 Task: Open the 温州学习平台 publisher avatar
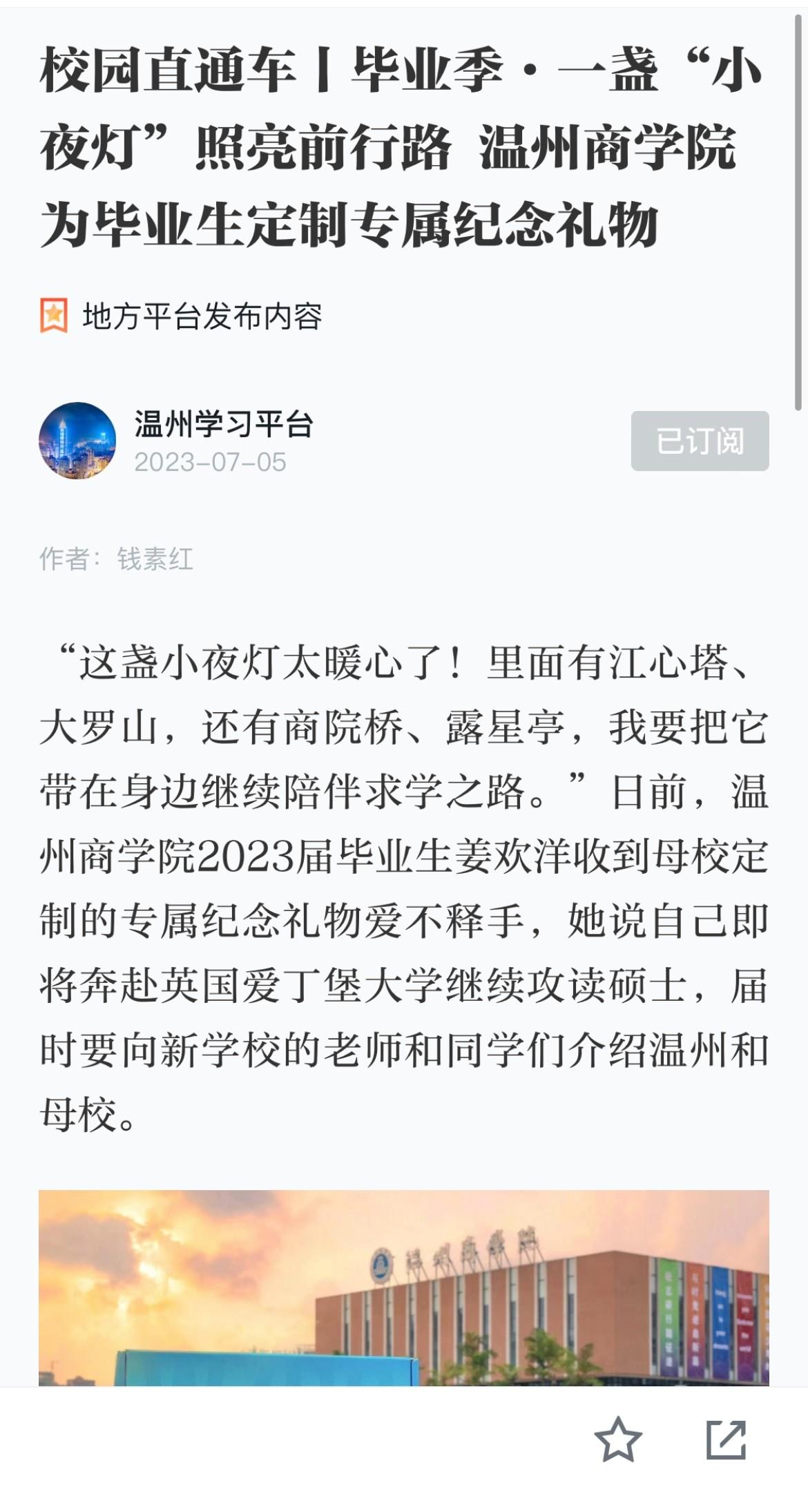tap(77, 441)
